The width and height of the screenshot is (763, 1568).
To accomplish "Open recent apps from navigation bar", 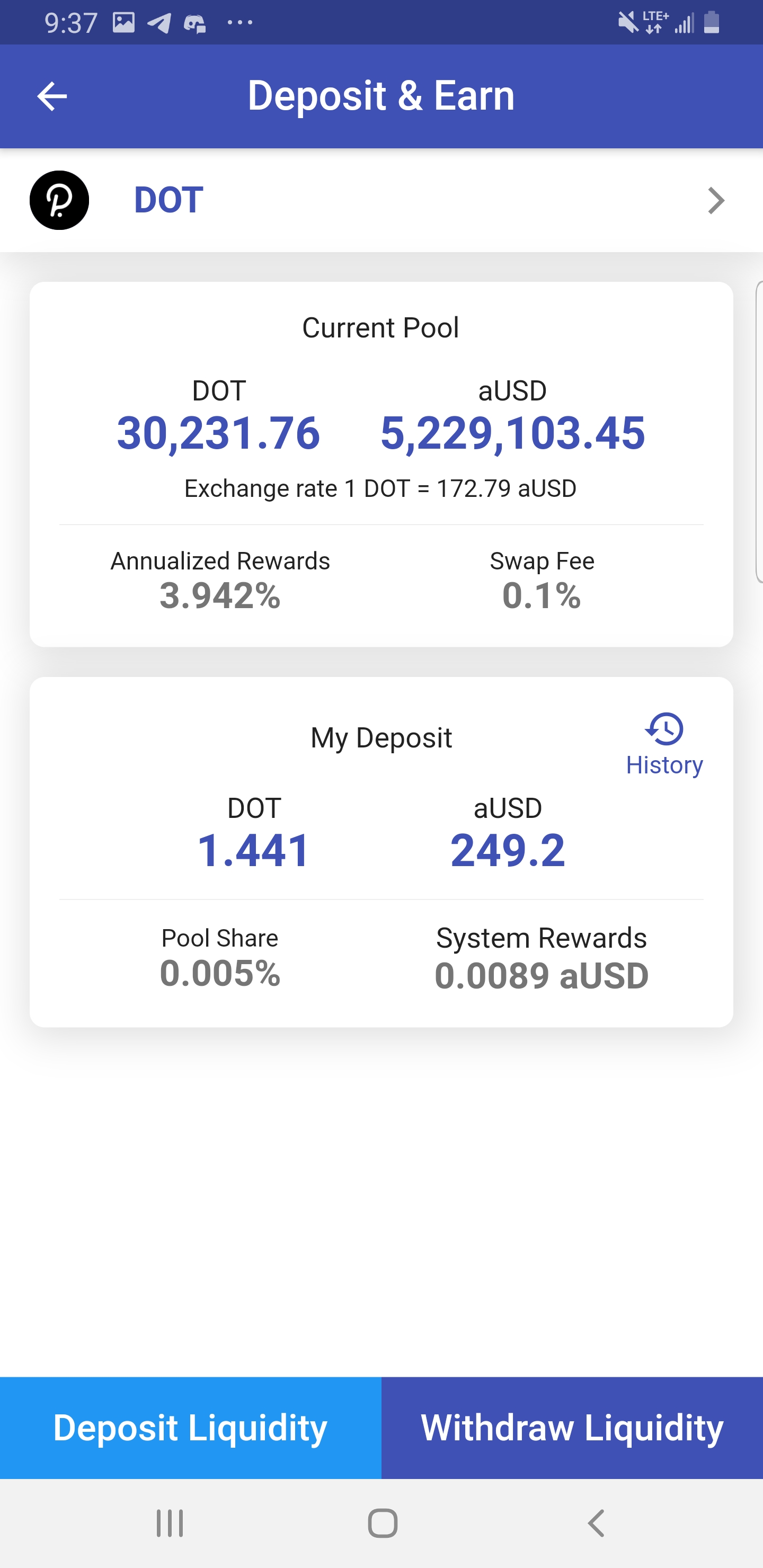I will pyautogui.click(x=169, y=1524).
